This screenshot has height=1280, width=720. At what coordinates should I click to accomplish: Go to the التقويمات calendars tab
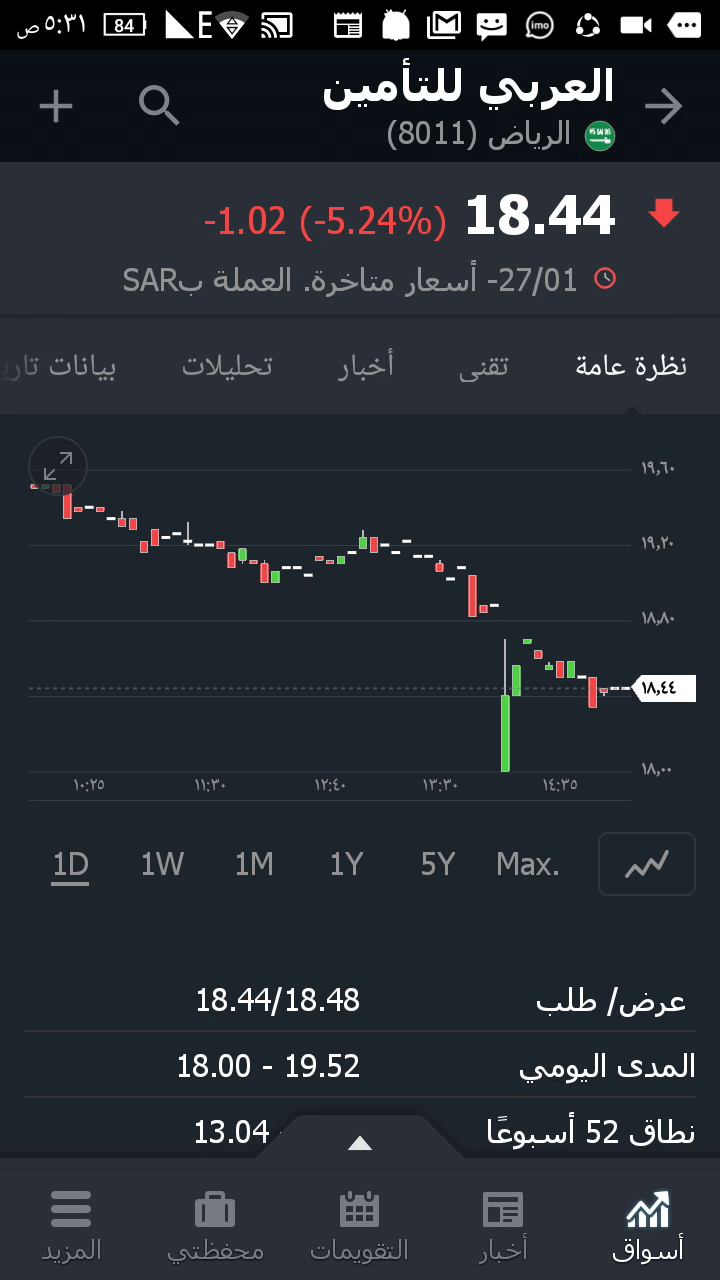click(x=360, y=1225)
